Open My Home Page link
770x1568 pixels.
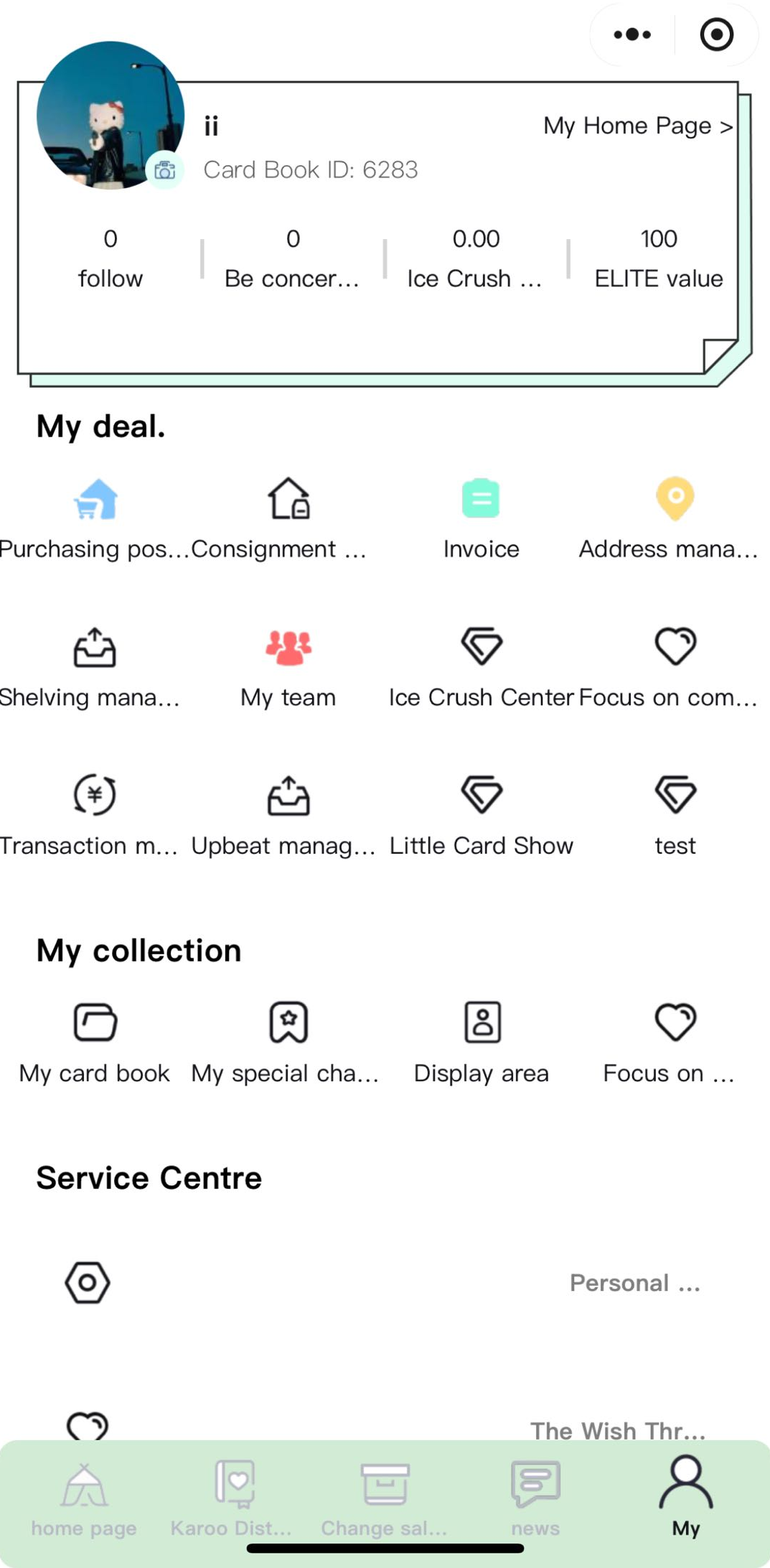click(637, 126)
